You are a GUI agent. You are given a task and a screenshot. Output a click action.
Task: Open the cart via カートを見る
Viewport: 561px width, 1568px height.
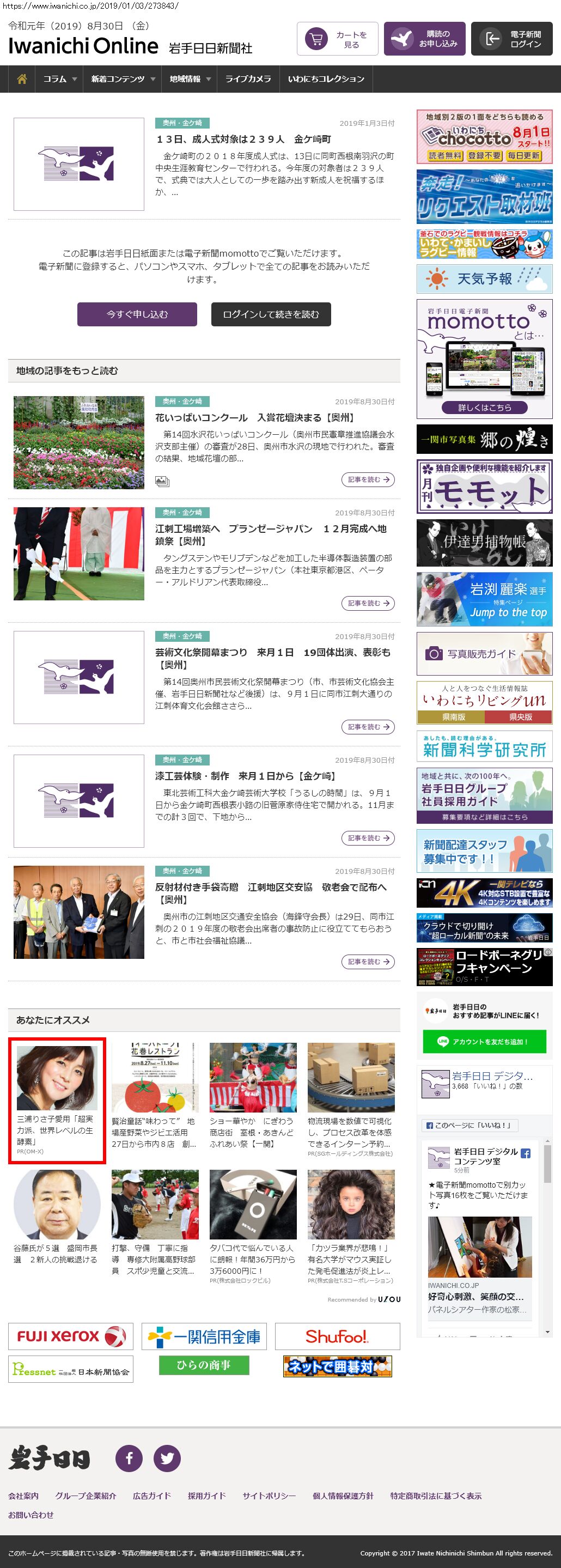pos(337,40)
